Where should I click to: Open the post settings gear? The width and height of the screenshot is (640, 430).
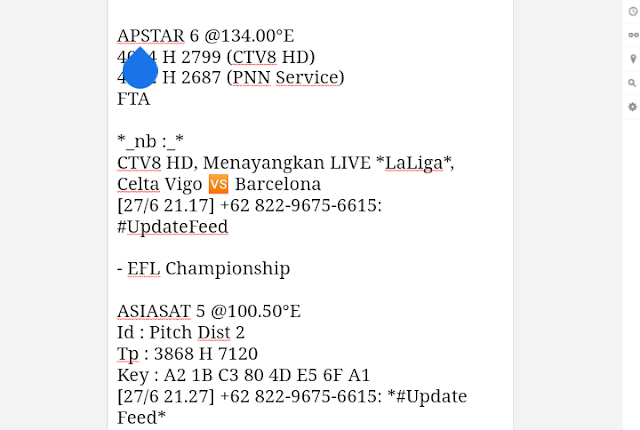632,107
